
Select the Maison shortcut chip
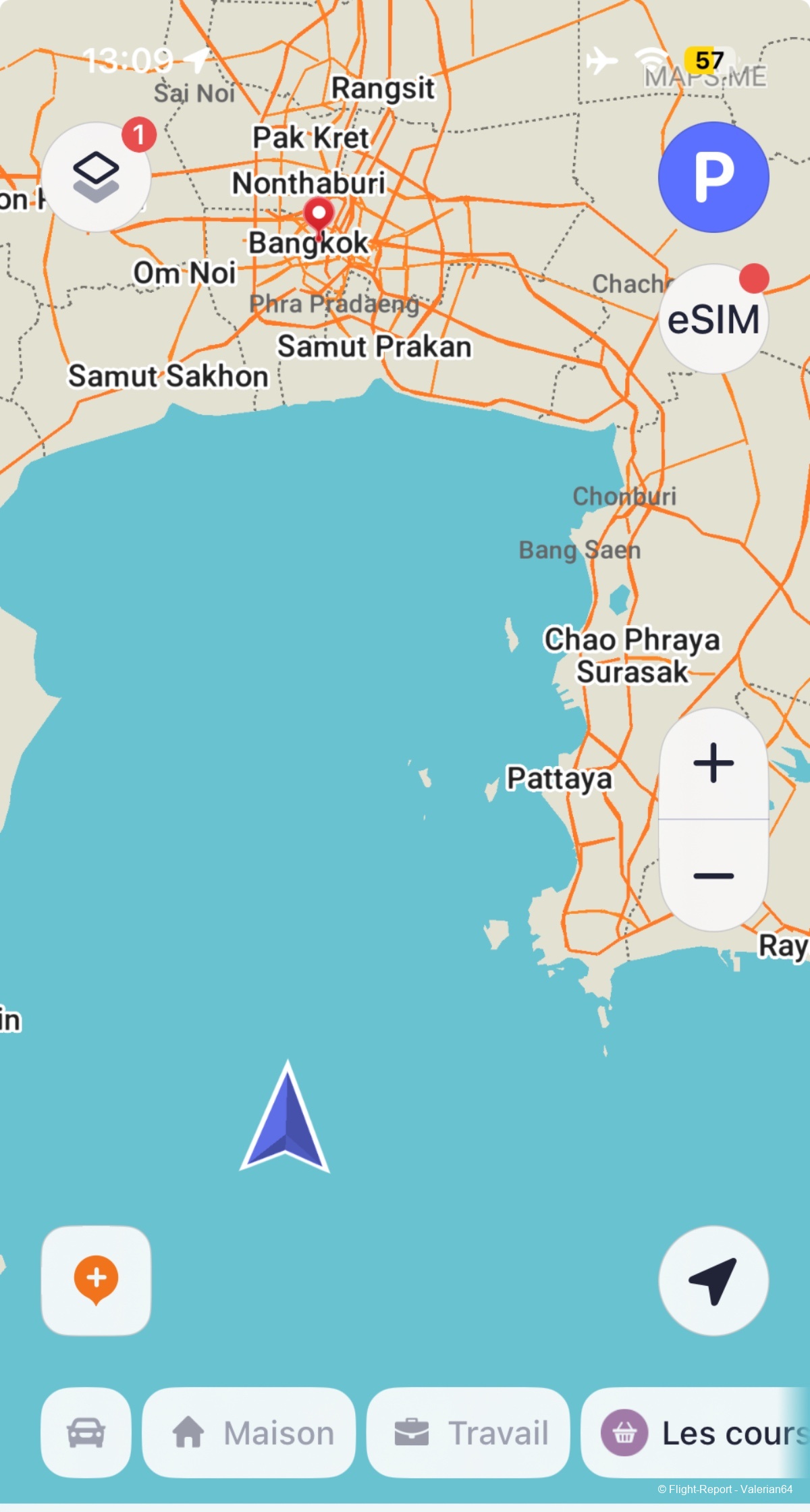point(249,1432)
